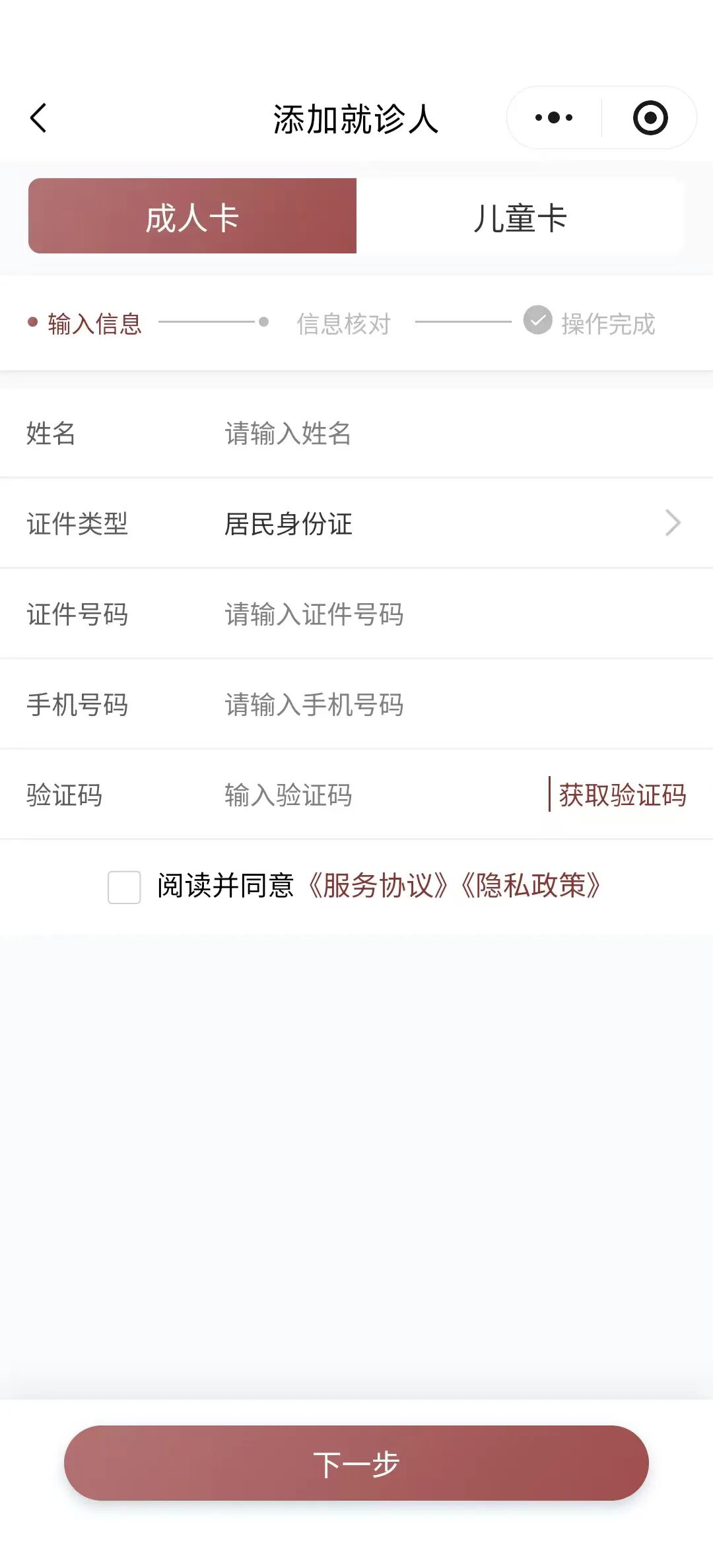713x1568 pixels.
Task: Check the 阅读并同意 agreement checkbox
Action: pyautogui.click(x=124, y=886)
